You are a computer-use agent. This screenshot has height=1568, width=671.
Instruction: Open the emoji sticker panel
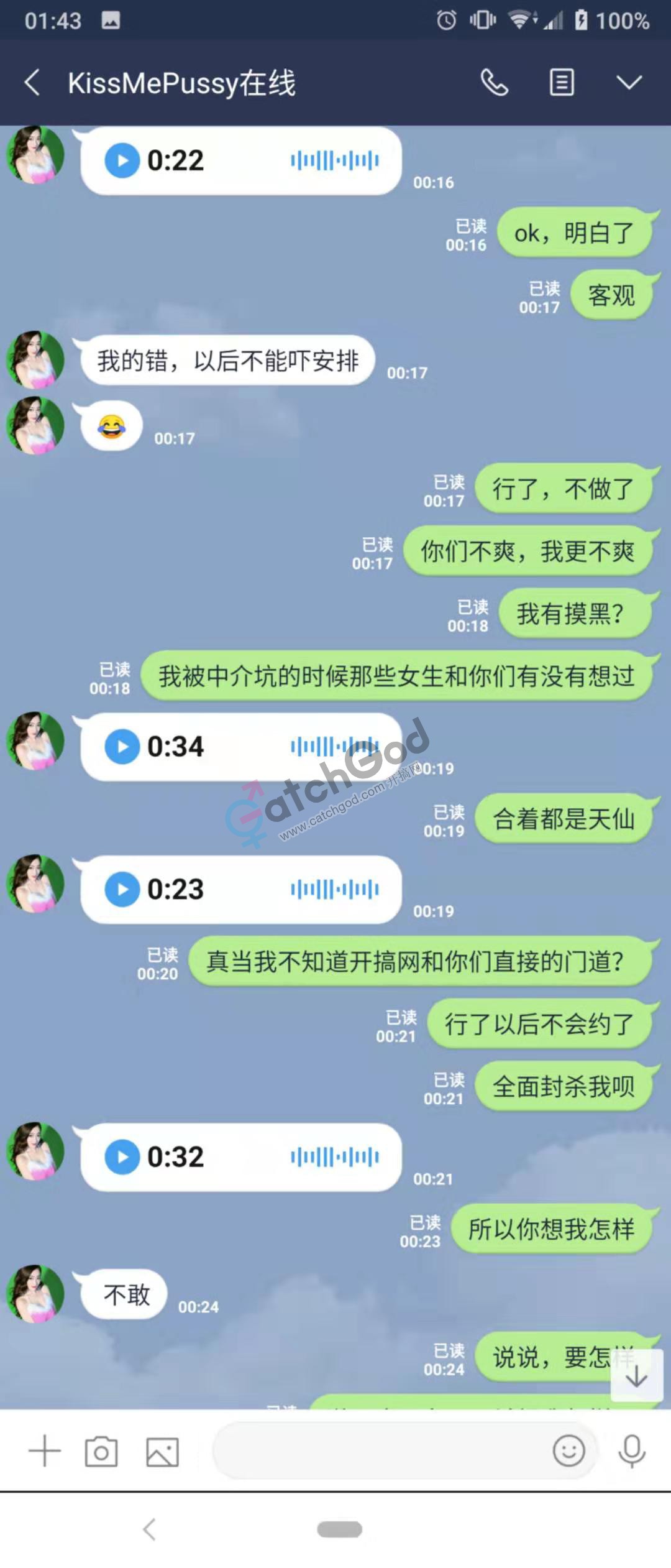568,1451
